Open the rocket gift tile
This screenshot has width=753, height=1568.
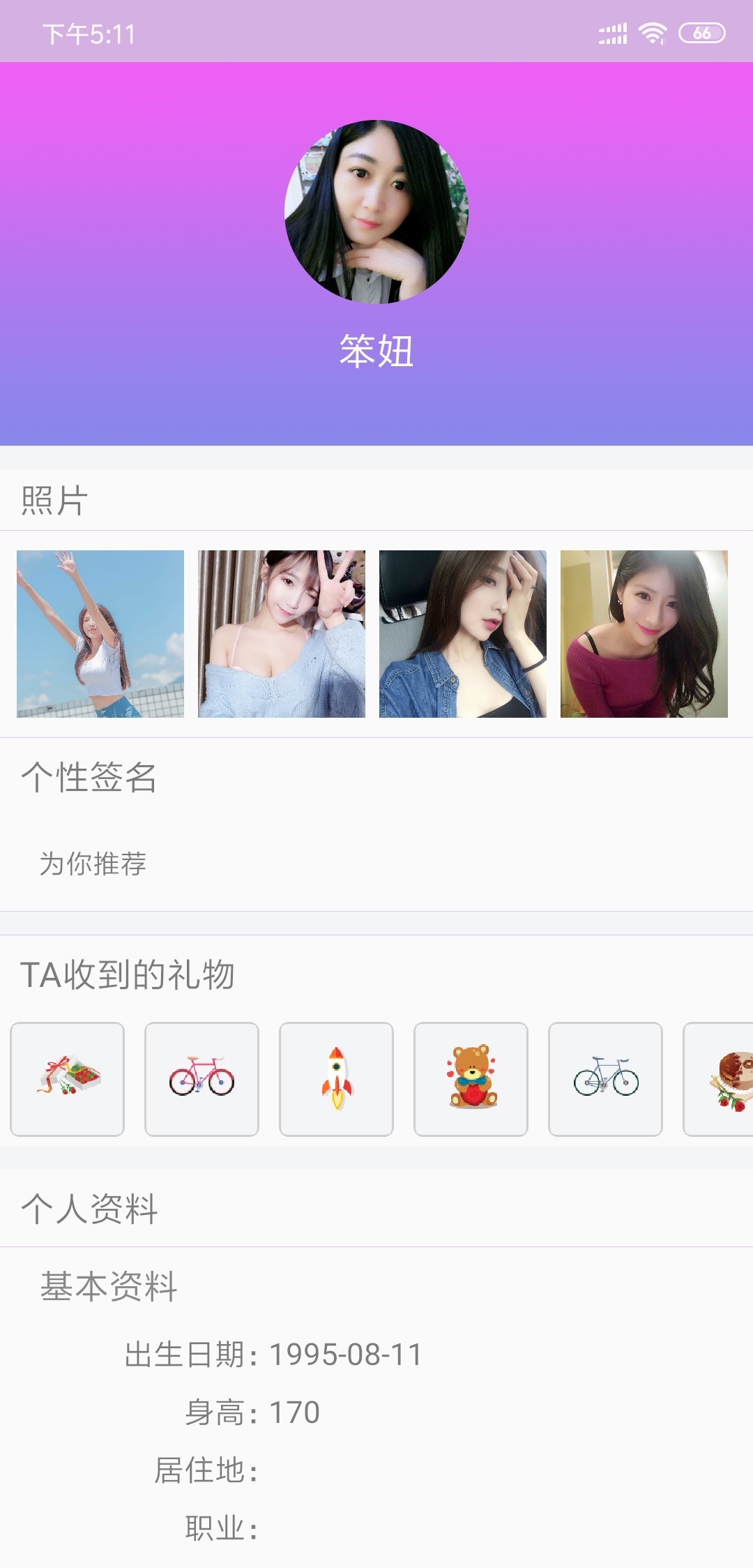point(336,1079)
